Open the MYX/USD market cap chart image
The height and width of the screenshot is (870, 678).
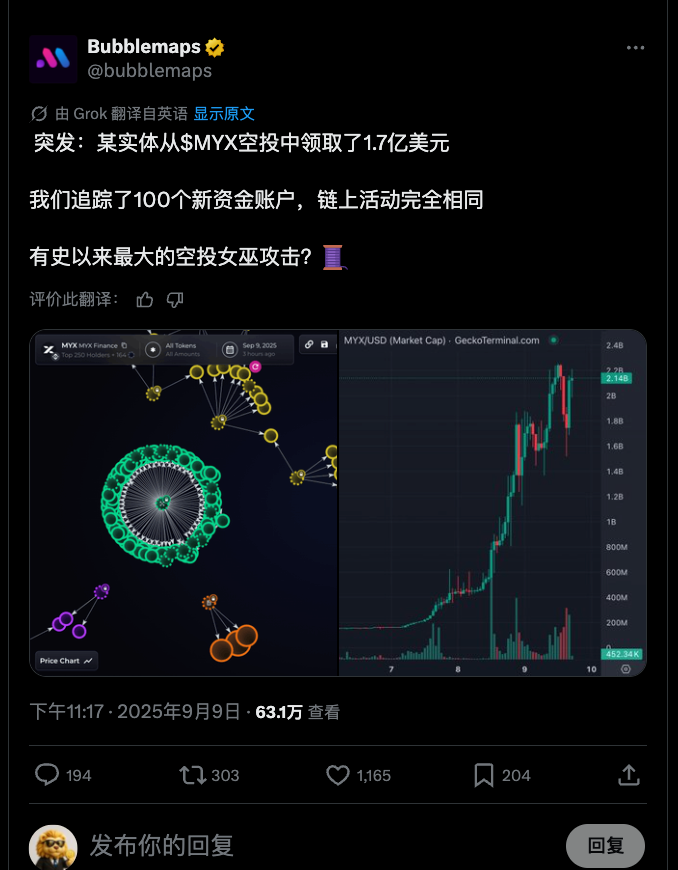pyautogui.click(x=492, y=503)
